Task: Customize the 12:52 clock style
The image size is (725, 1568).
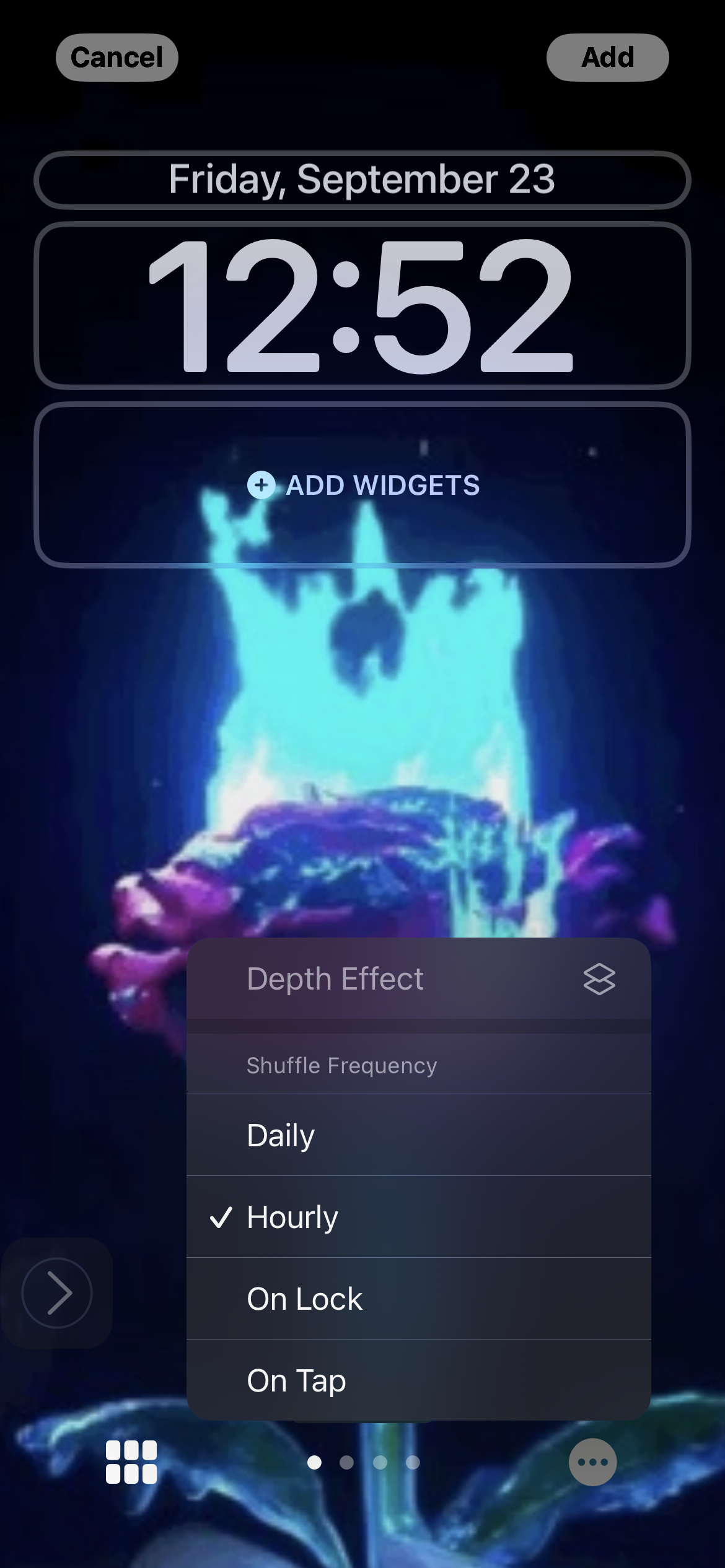Action: [x=362, y=305]
